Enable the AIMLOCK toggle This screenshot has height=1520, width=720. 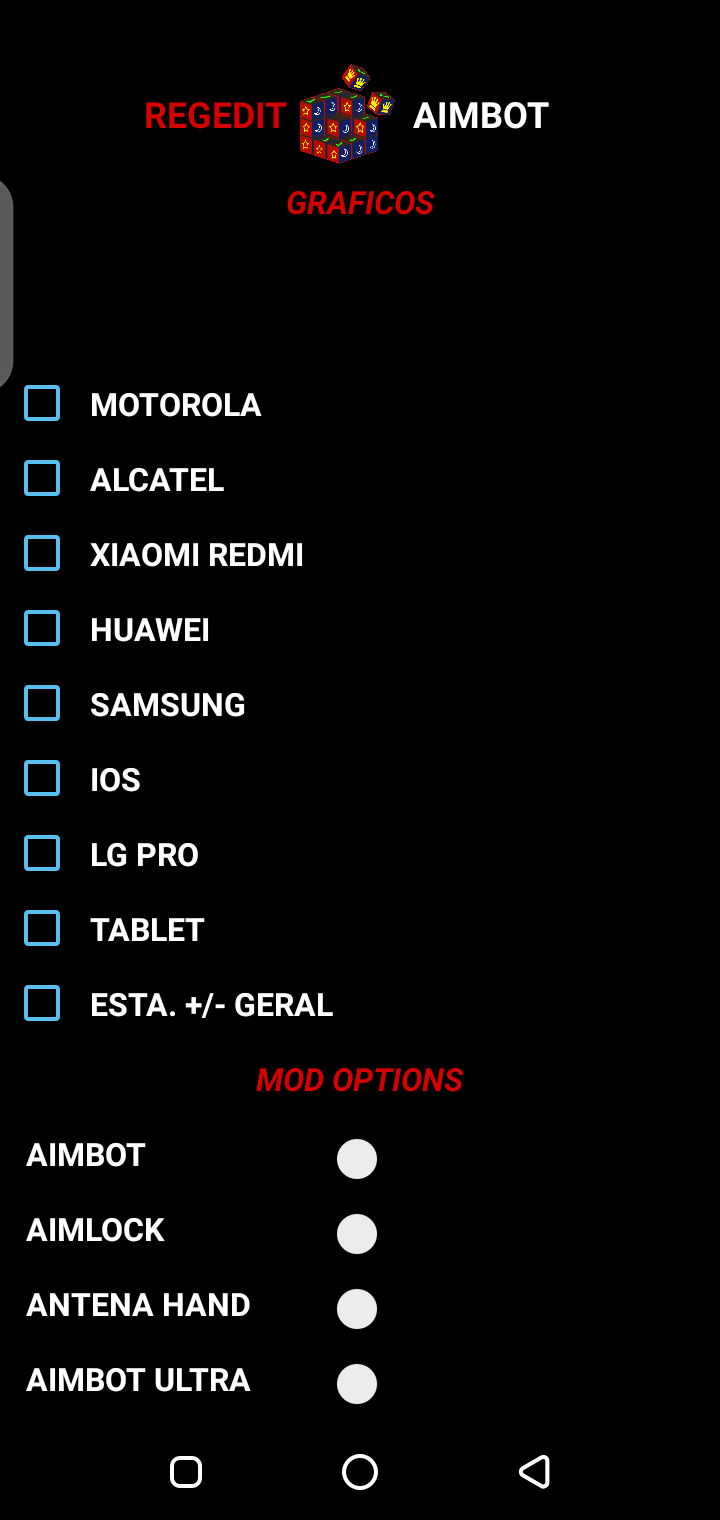click(357, 1234)
